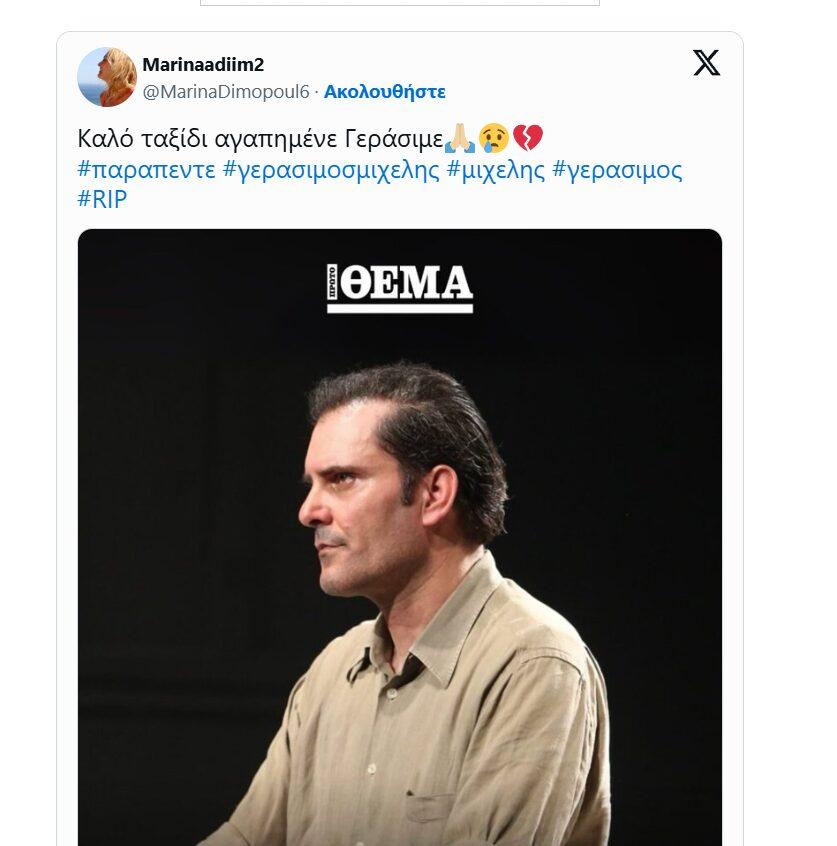Open the #παραπεντε hashtag
The width and height of the screenshot is (837, 846).
tap(146, 170)
